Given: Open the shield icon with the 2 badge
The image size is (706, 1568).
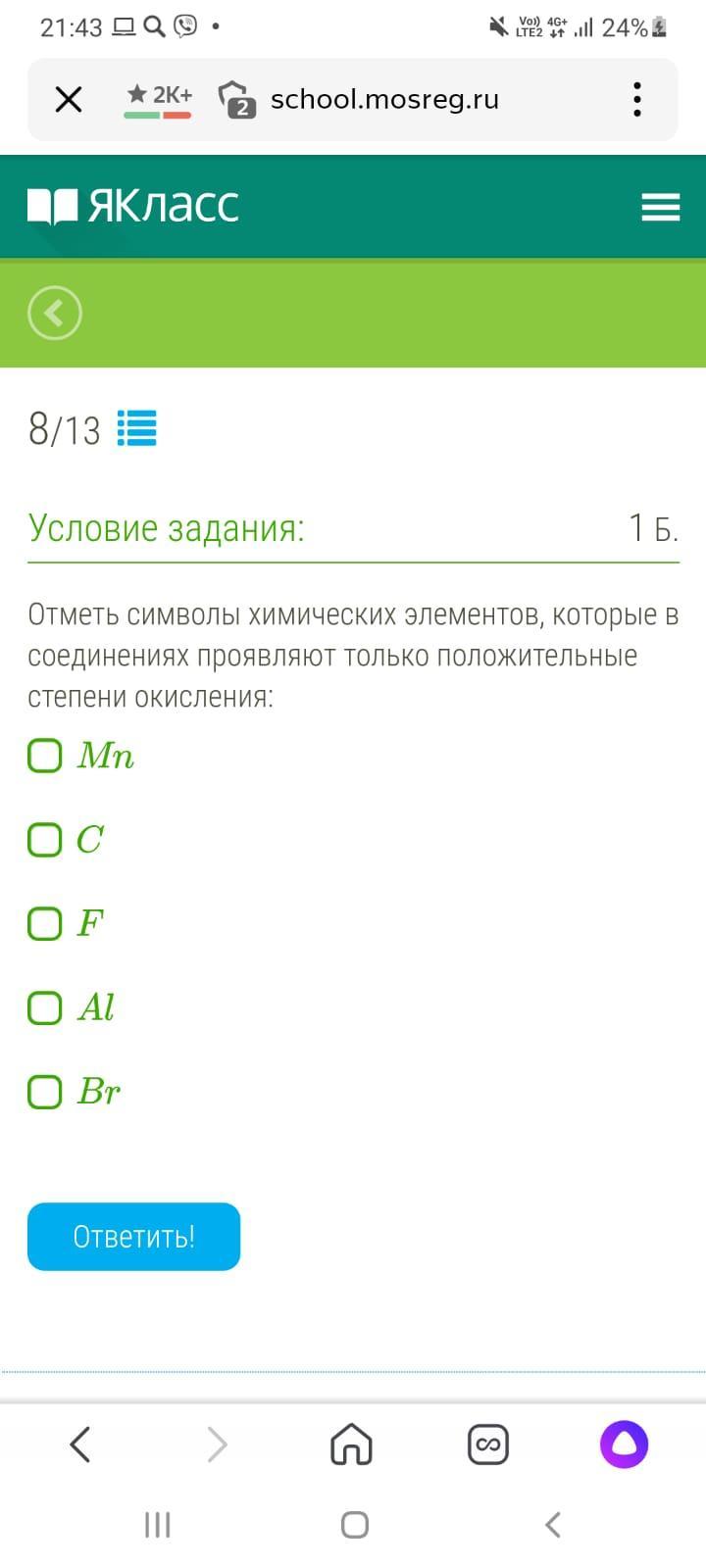Looking at the screenshot, I should pos(235,99).
